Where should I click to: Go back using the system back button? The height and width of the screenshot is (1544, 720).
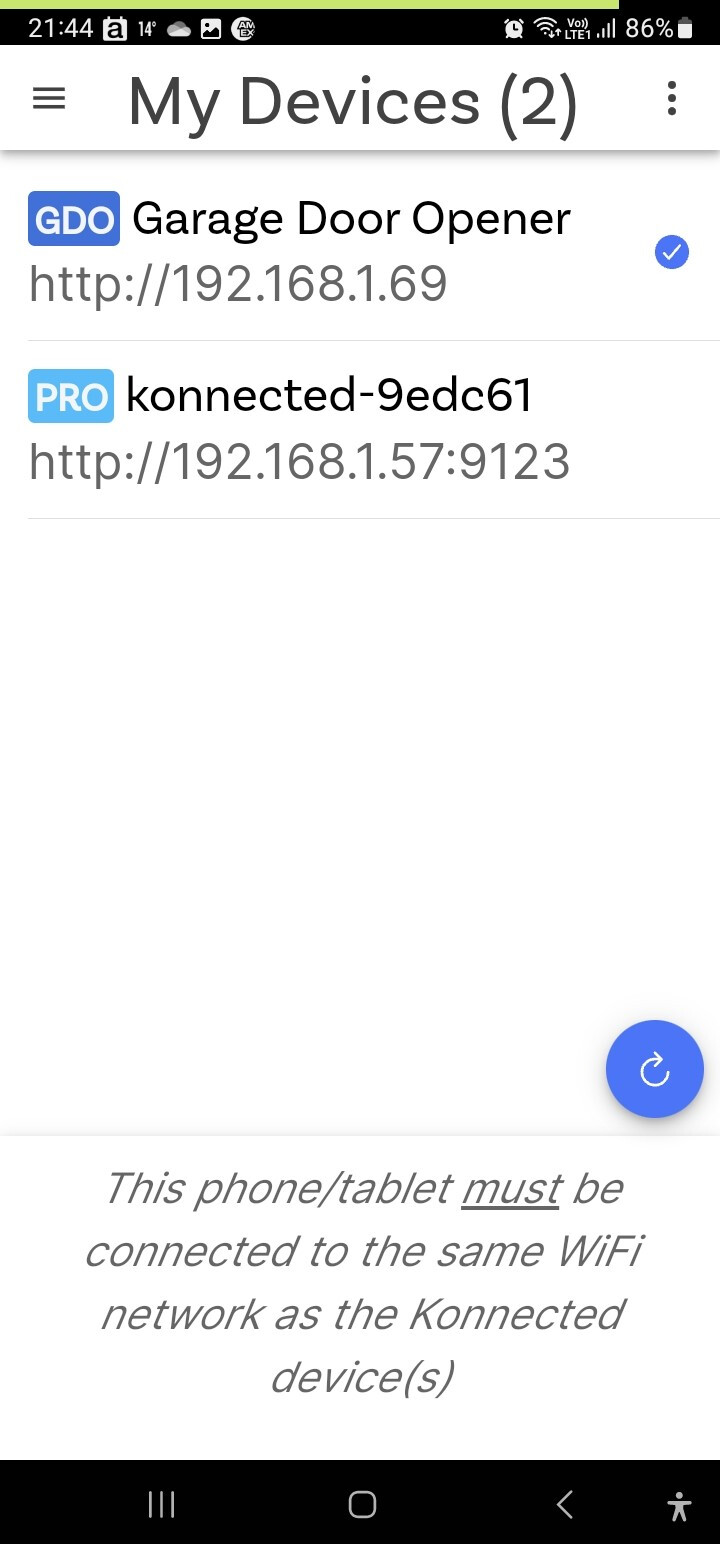565,1504
